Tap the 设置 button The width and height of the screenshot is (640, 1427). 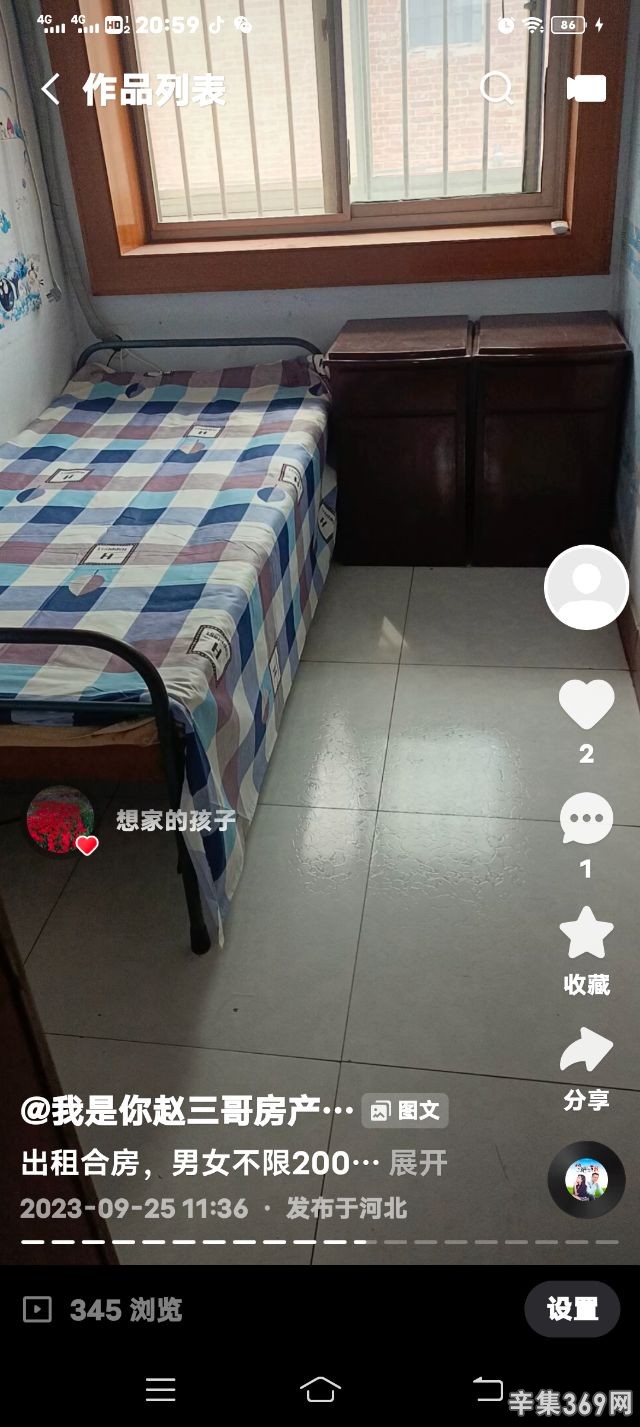click(572, 1309)
